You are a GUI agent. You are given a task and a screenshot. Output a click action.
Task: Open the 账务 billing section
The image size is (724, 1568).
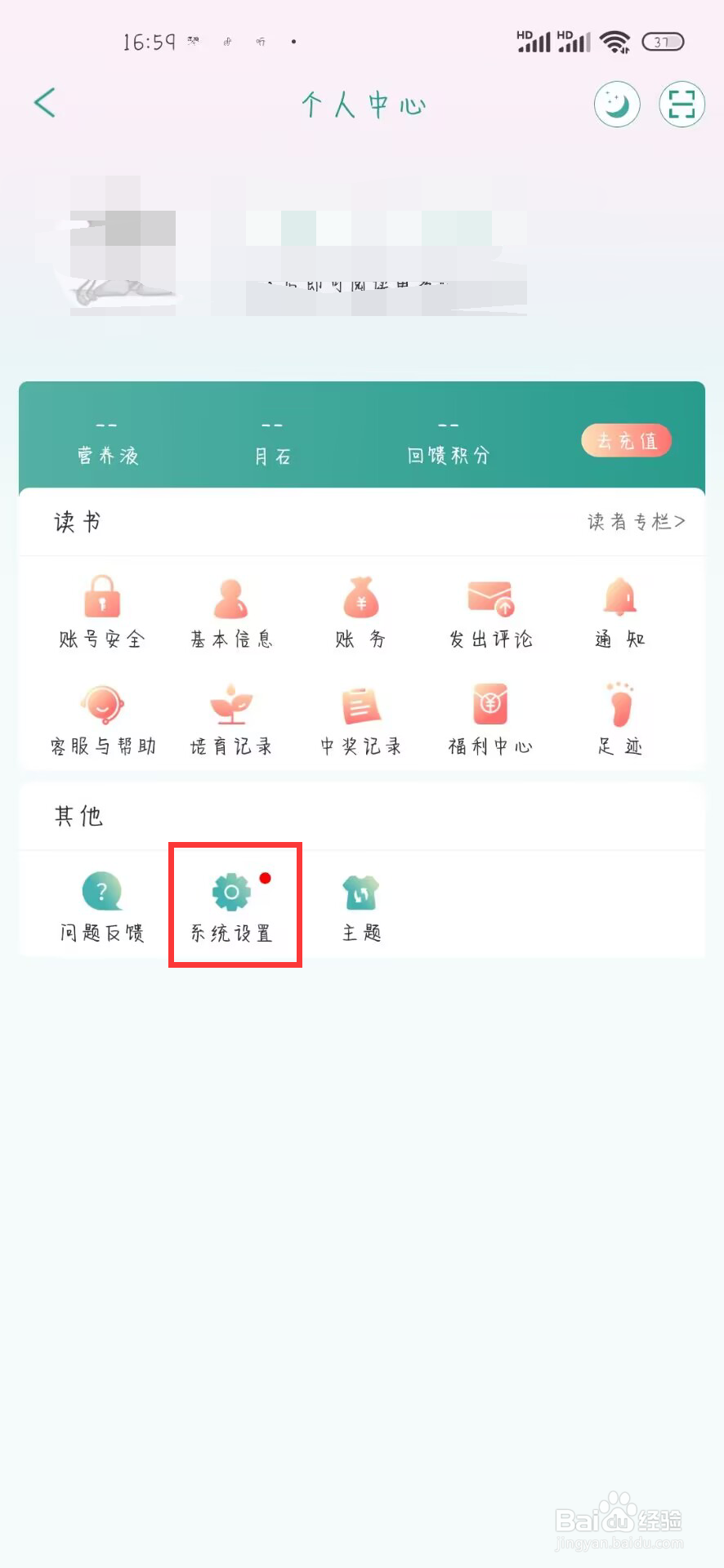[x=360, y=611]
